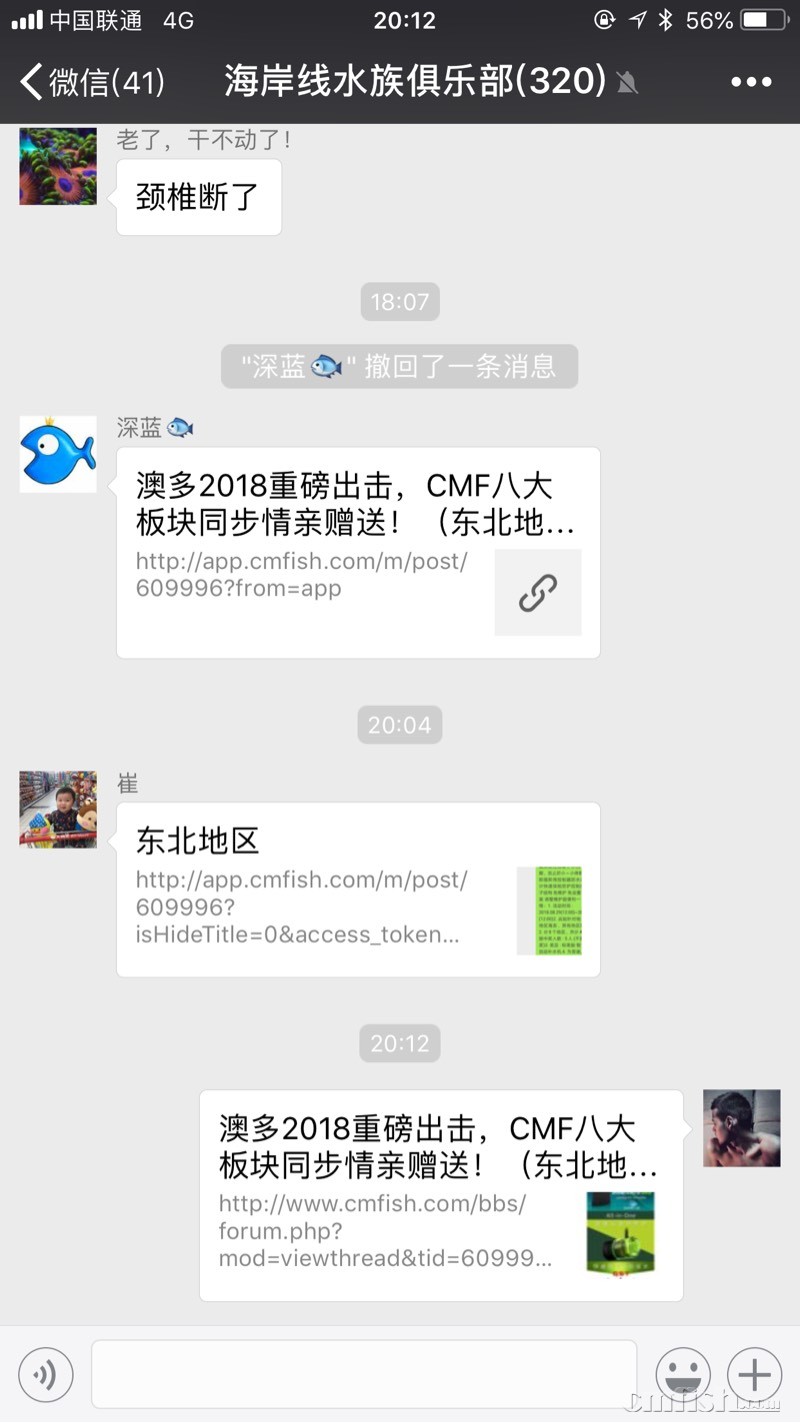Open 崔's 东北地区 link card
This screenshot has width=800, height=1423.
click(x=358, y=890)
